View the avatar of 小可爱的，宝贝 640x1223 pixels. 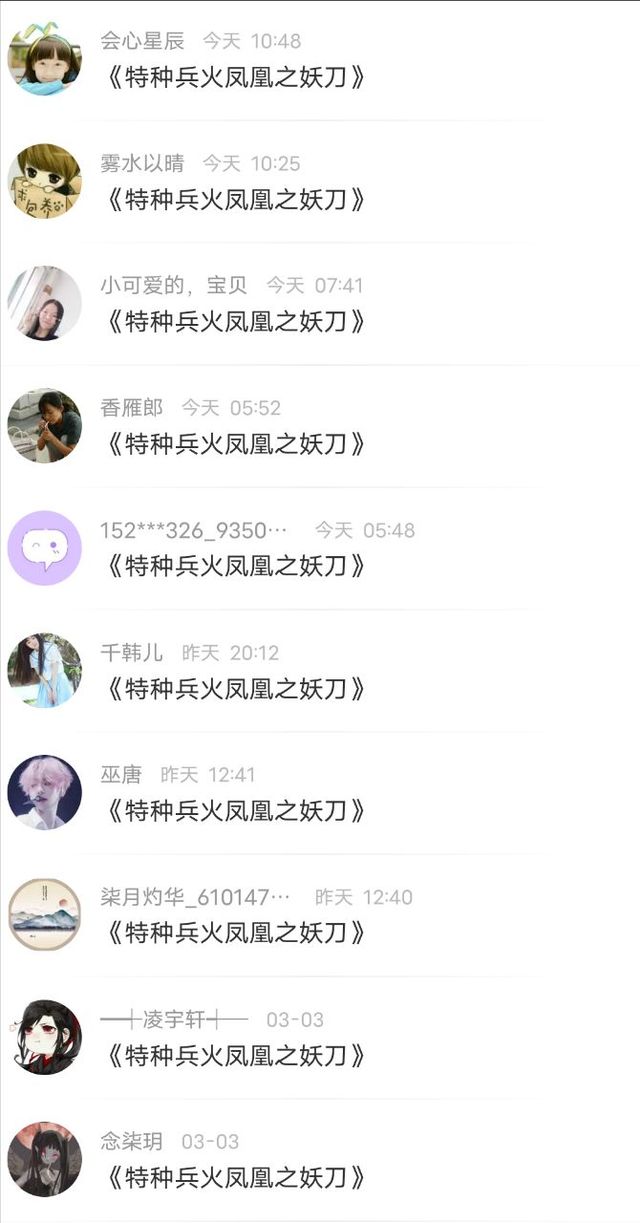coord(45,303)
